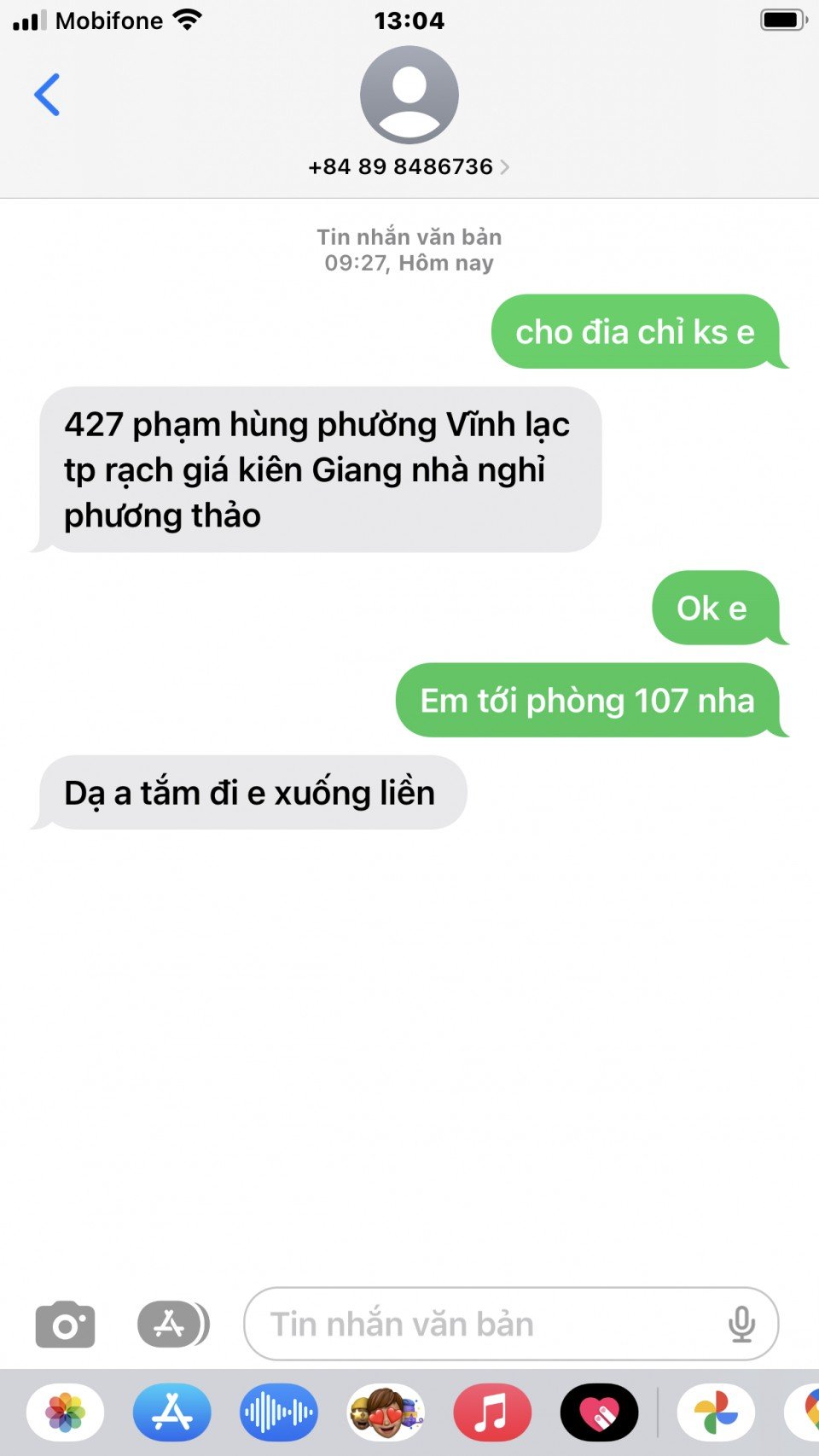
Task: Toggle the App Store apps drawer
Action: tap(173, 1325)
